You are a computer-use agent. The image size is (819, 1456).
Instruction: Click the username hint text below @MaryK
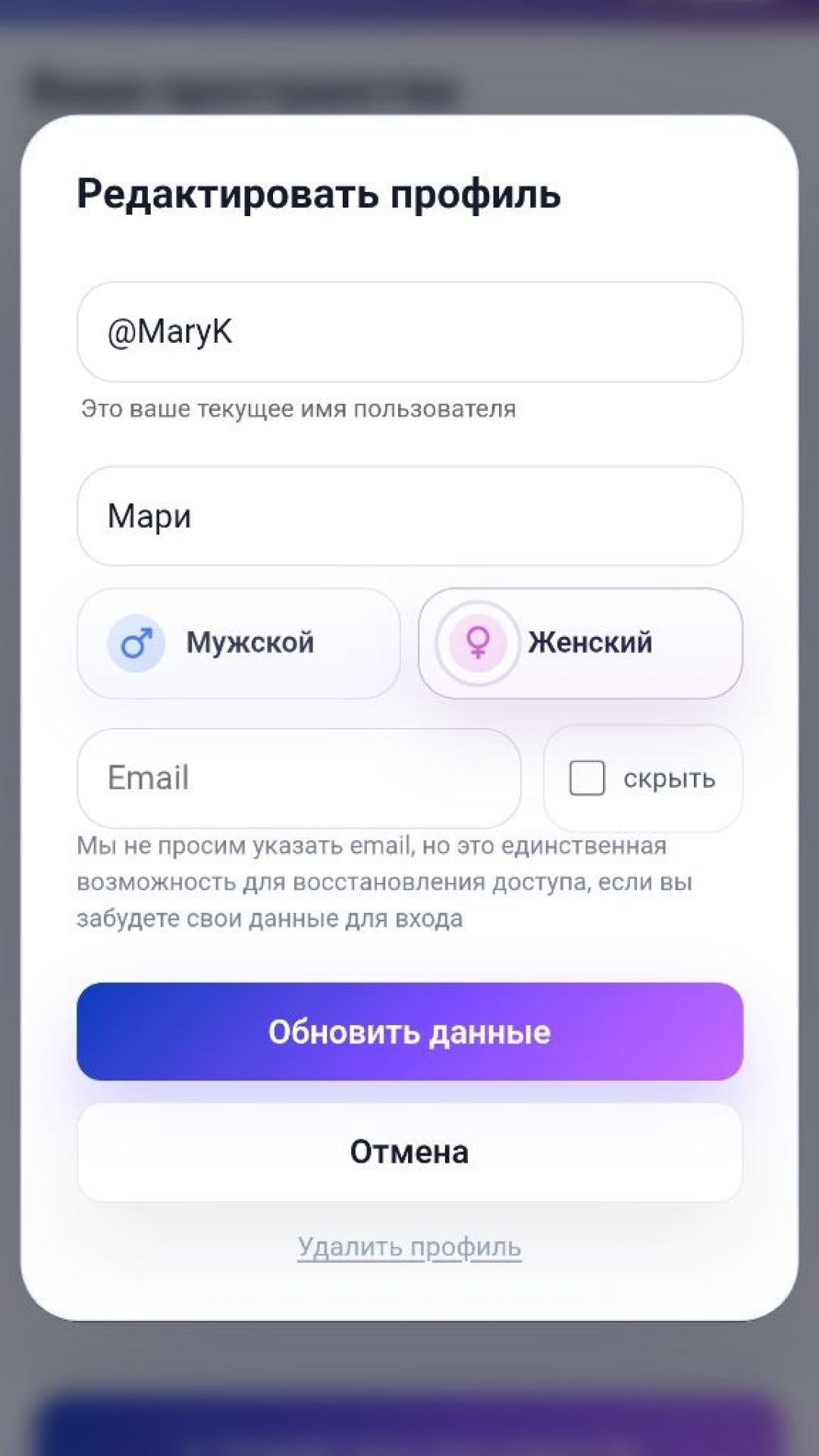295,409
